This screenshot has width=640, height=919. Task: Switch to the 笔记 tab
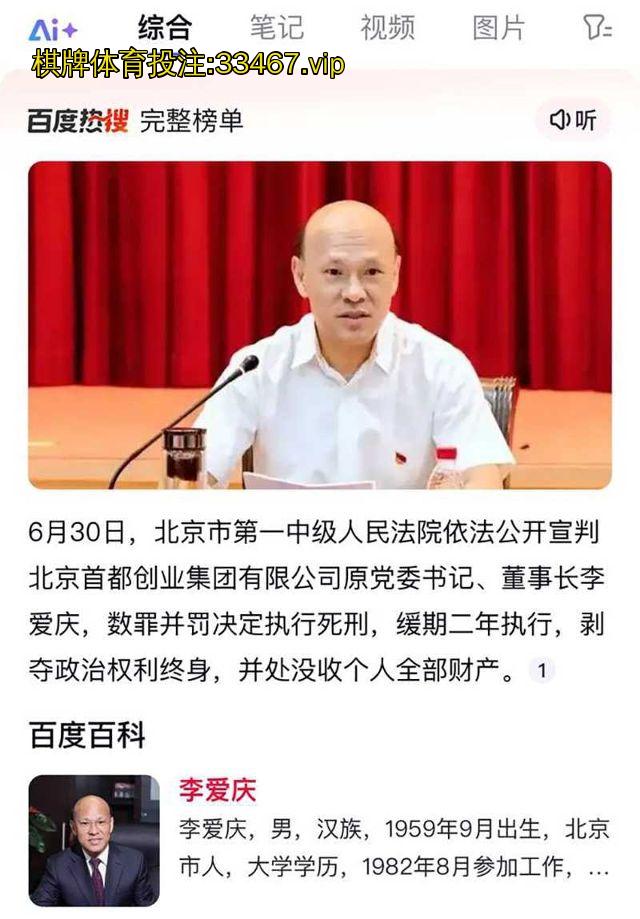tap(277, 28)
